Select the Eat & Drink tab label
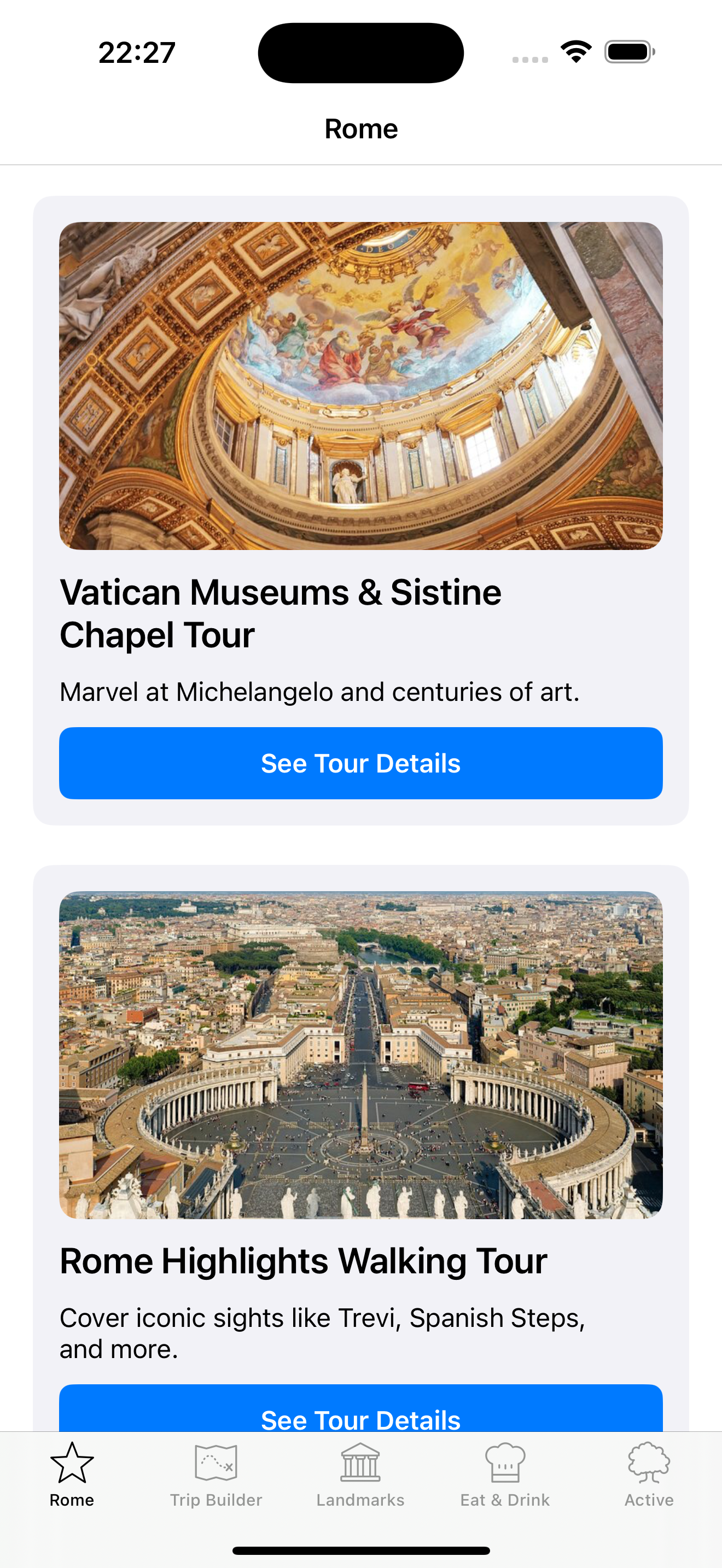 pos(504,1499)
